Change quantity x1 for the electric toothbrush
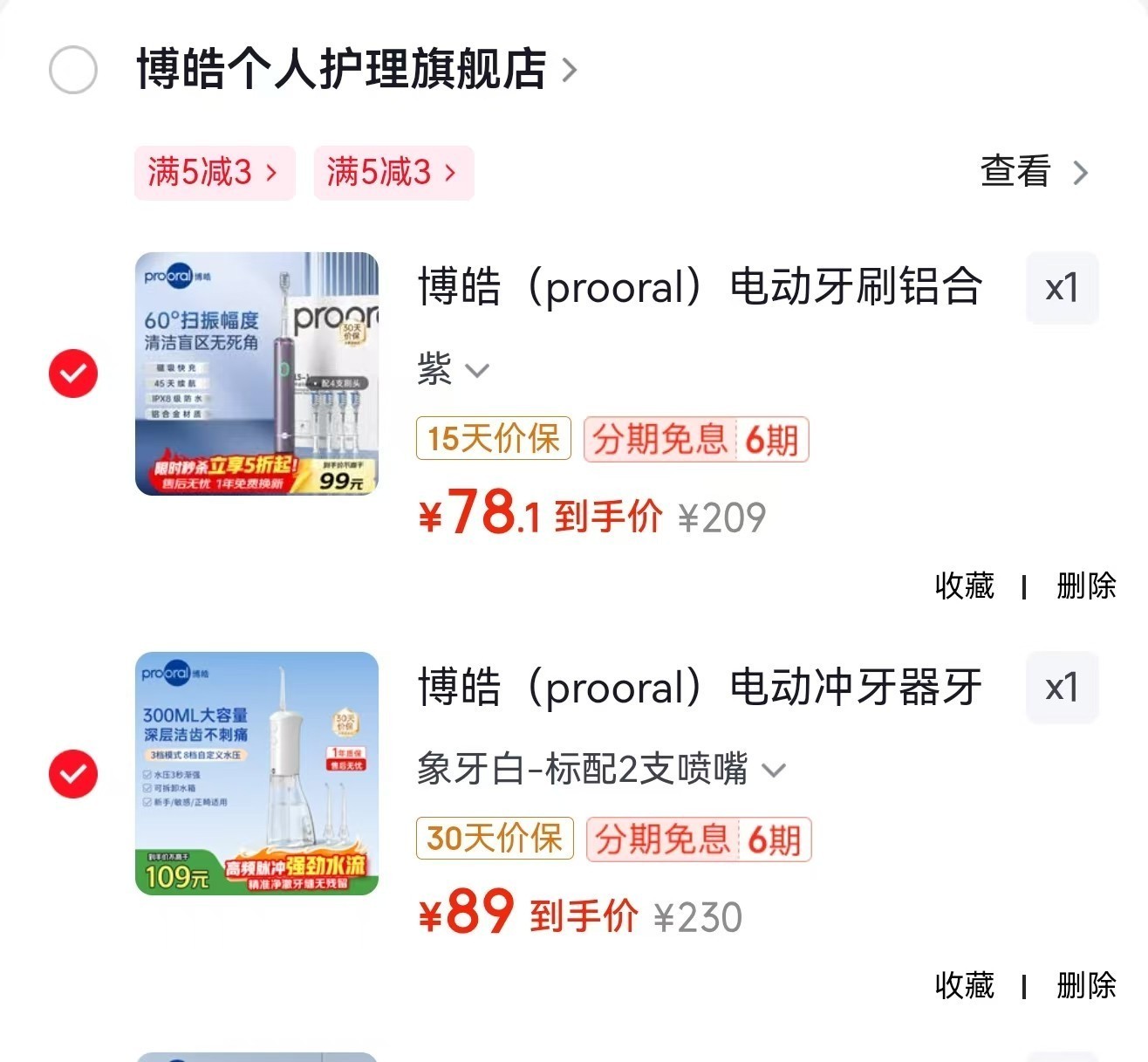This screenshot has height=1062, width=1148. click(x=1062, y=288)
